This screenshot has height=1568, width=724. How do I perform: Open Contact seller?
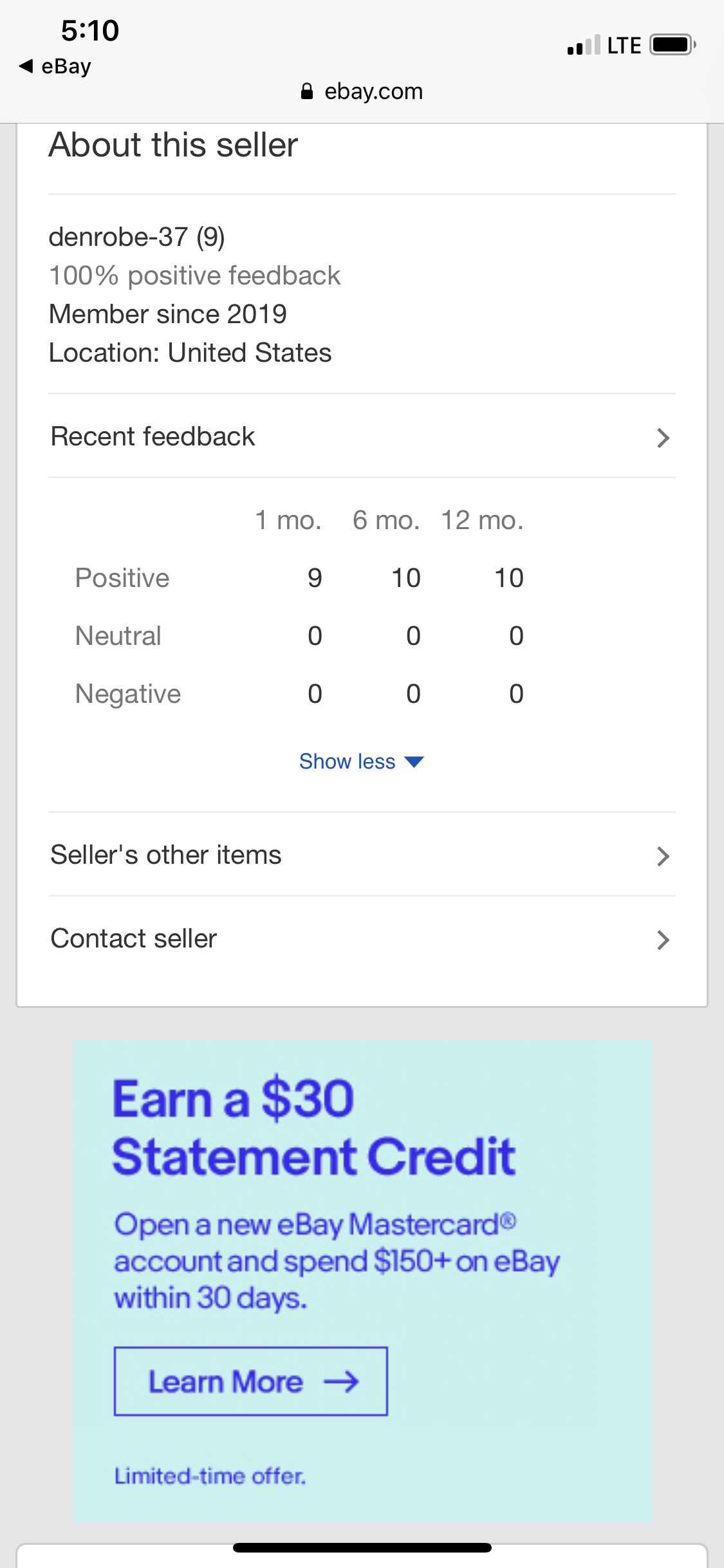pos(362,938)
